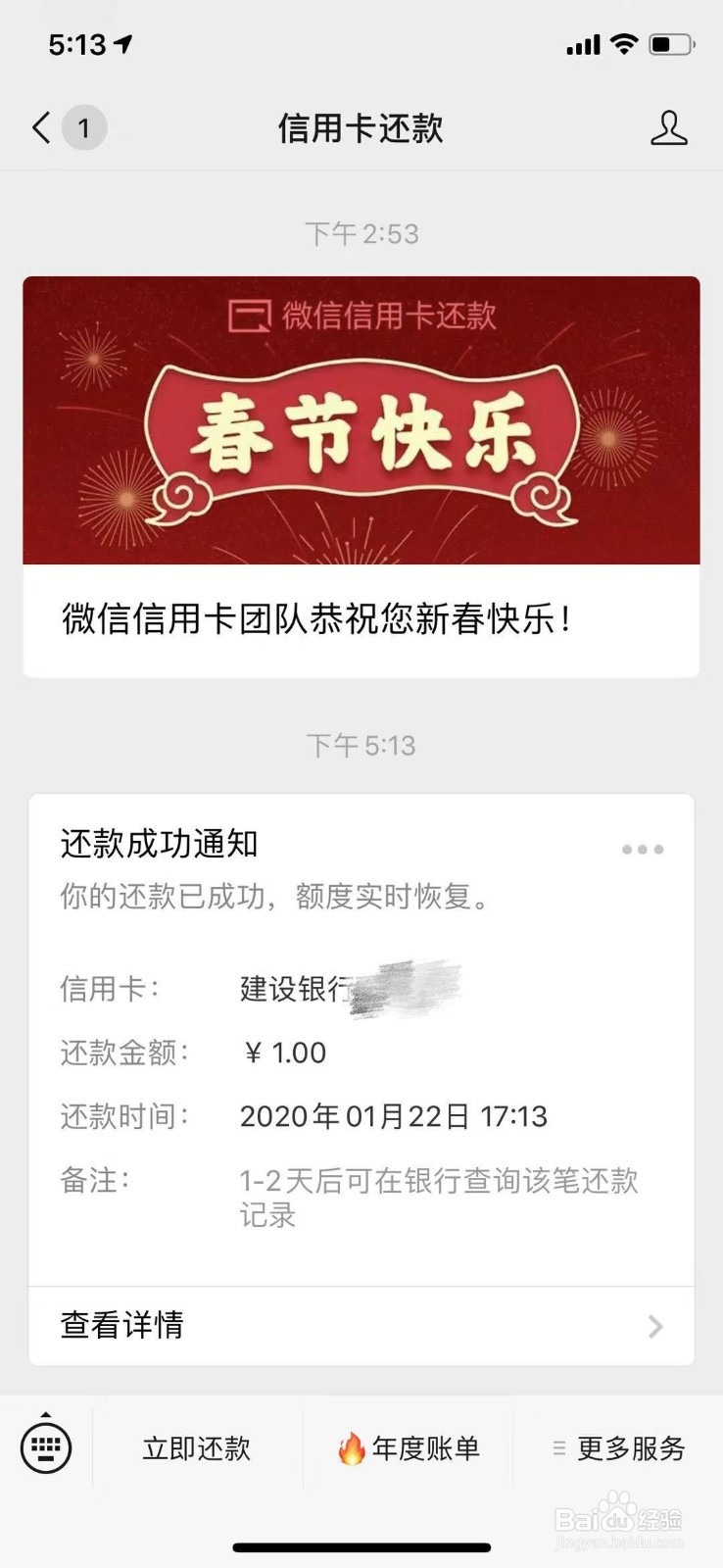Tap the 年度账单 button
723x1568 pixels.
point(421,1448)
